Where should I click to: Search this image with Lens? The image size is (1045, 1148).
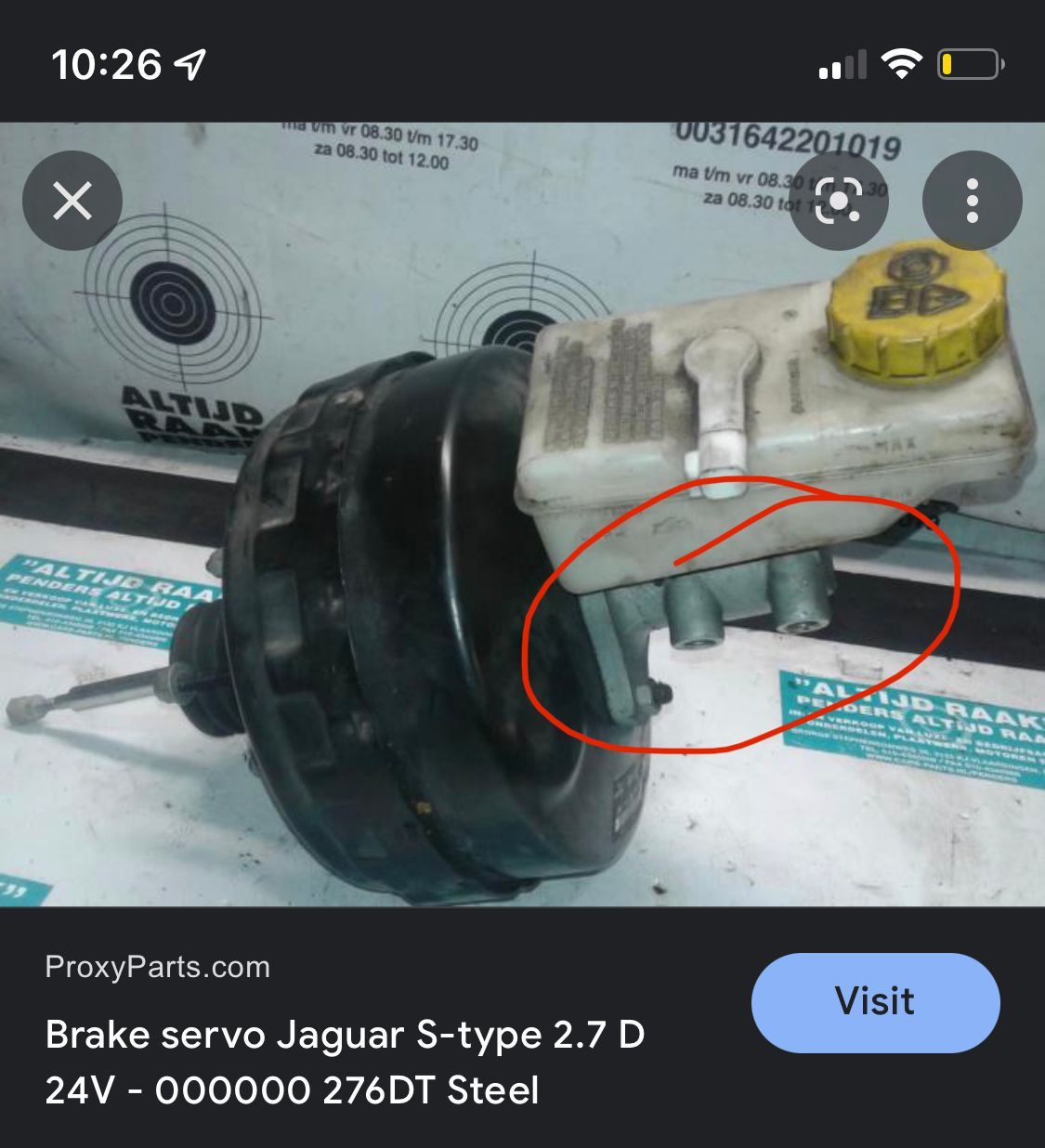pos(838,201)
